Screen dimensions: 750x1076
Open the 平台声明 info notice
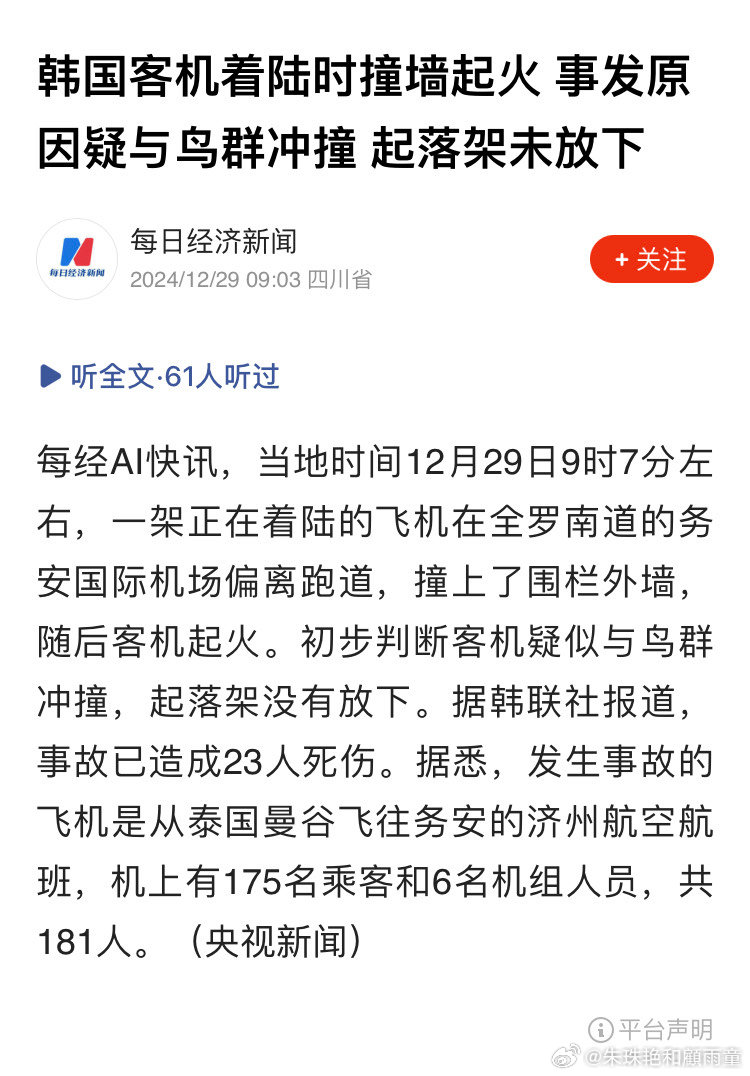tap(650, 1029)
